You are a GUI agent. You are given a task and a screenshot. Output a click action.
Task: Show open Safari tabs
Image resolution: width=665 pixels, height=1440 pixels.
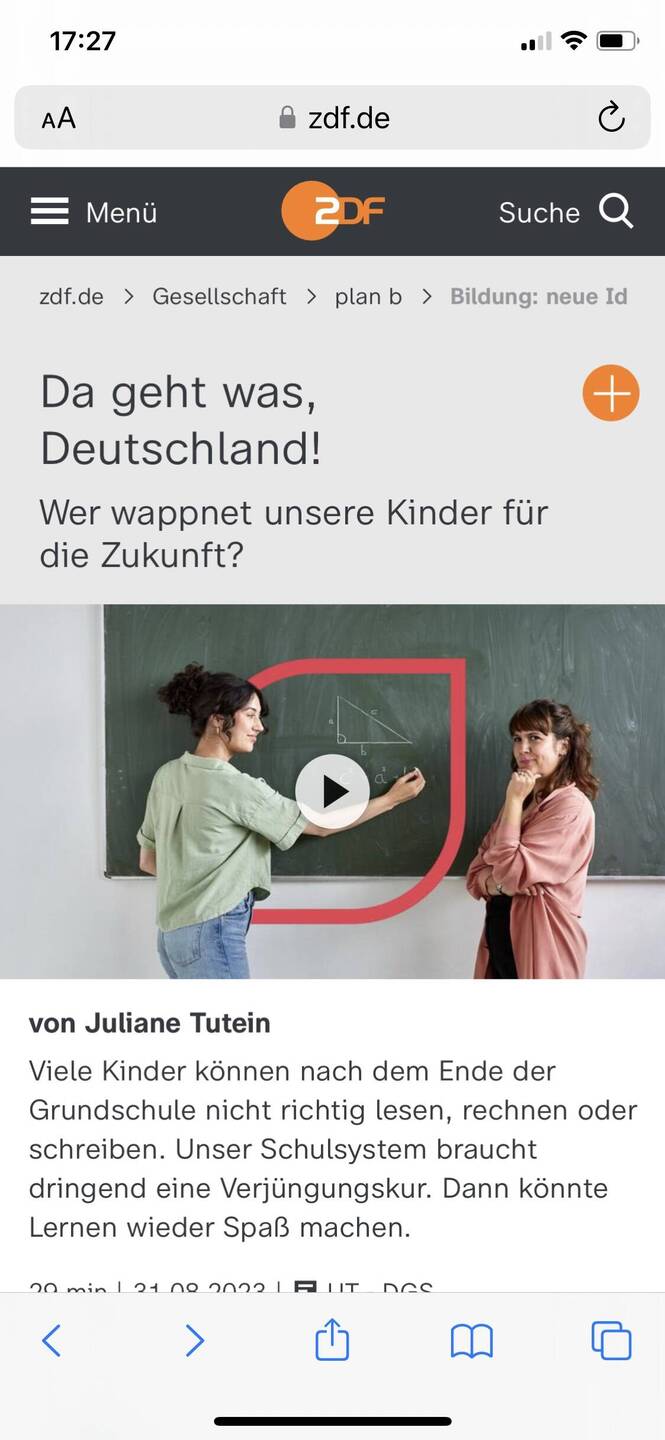pyautogui.click(x=611, y=1340)
